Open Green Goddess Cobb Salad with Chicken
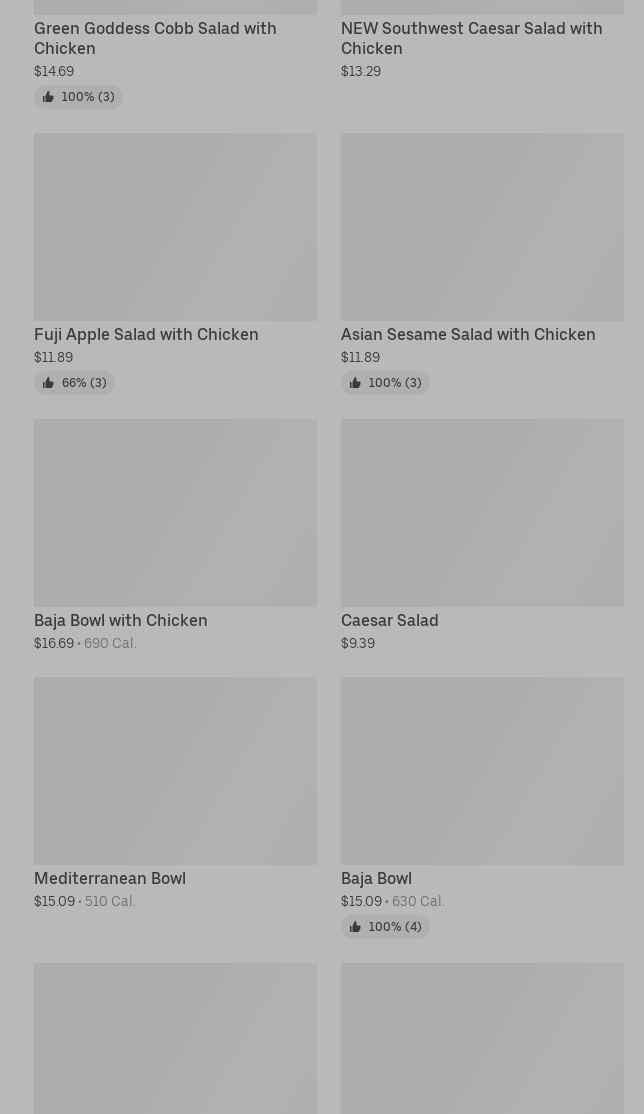This screenshot has height=1114, width=644. coord(155,38)
